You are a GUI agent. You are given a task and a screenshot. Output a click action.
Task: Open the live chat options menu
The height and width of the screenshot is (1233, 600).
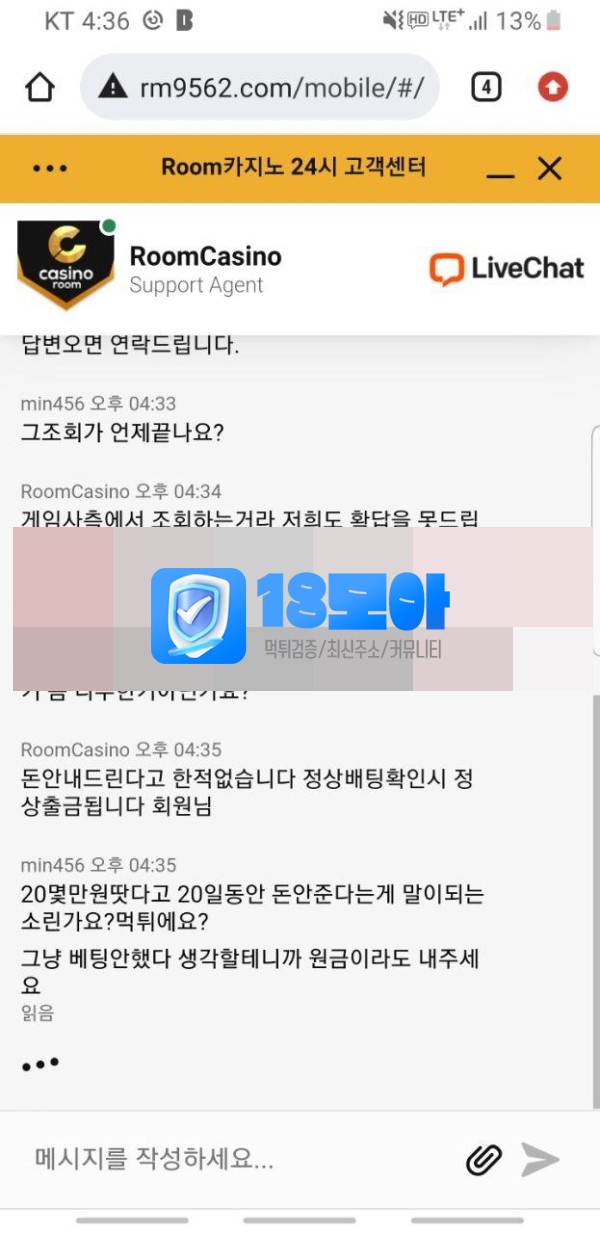[x=50, y=168]
